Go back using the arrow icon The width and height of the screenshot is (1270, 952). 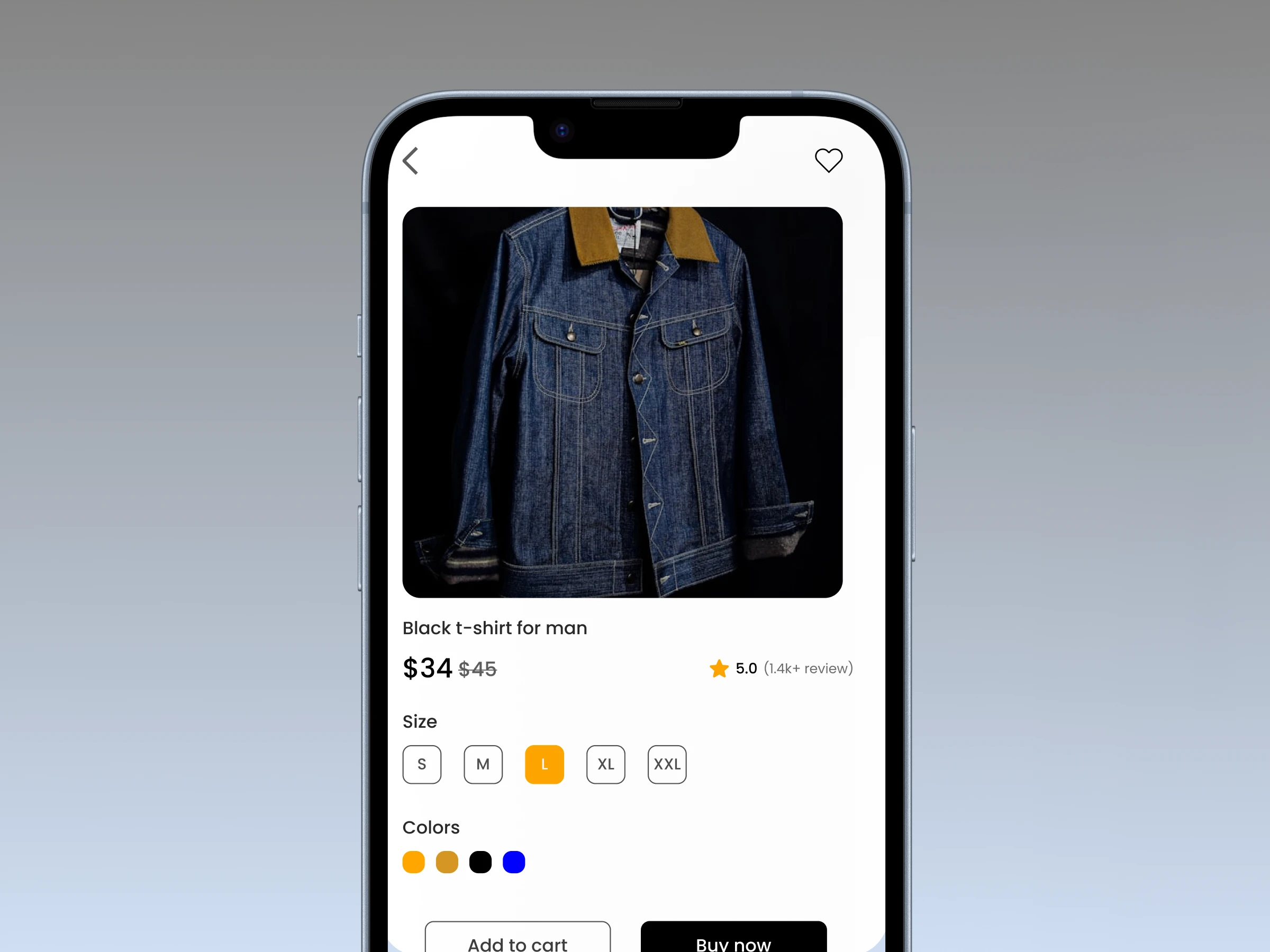(x=411, y=161)
